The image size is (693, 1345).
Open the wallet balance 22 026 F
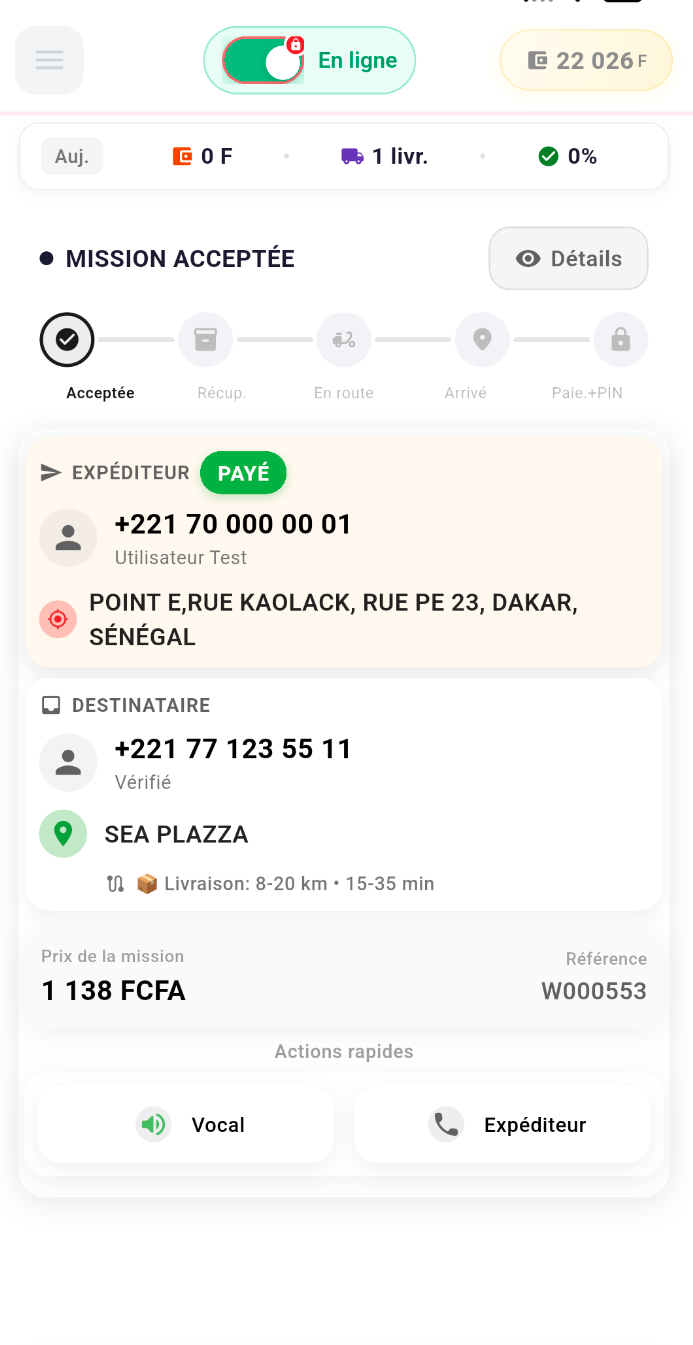pyautogui.click(x=586, y=61)
